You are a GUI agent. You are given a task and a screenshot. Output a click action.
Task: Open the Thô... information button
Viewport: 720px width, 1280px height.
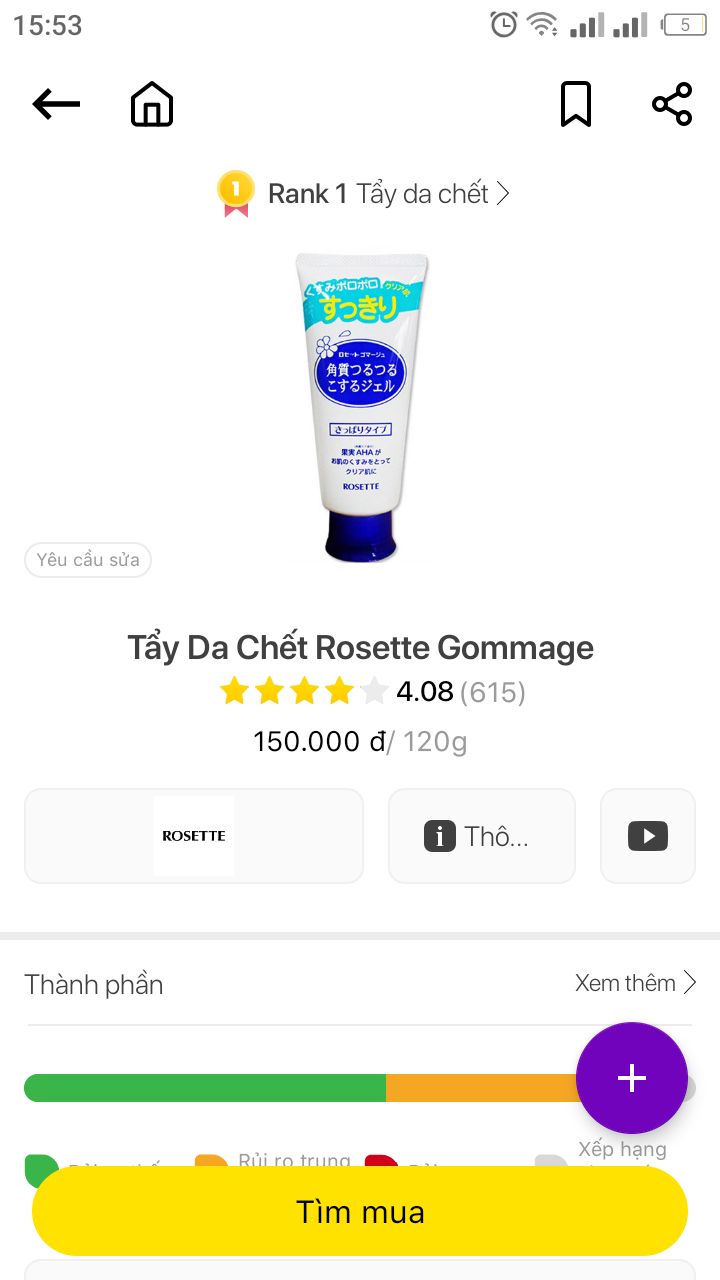[x=482, y=836]
